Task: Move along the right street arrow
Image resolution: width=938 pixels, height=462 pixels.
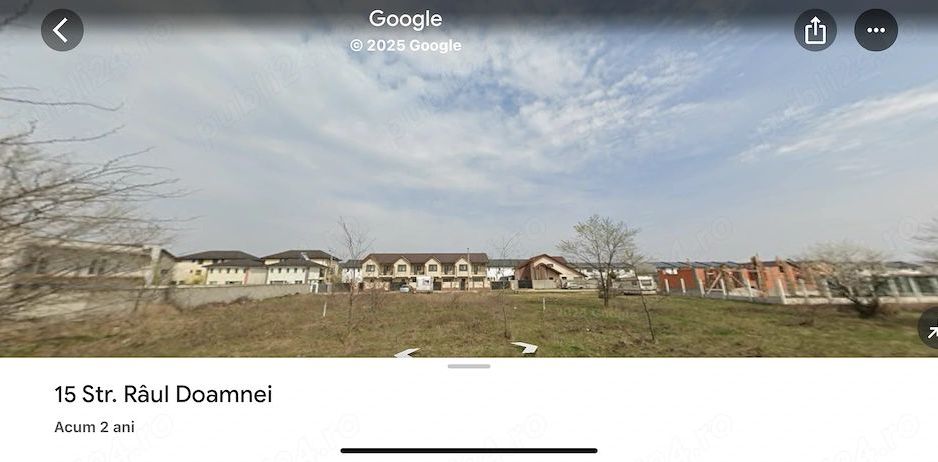Action: click(x=524, y=347)
